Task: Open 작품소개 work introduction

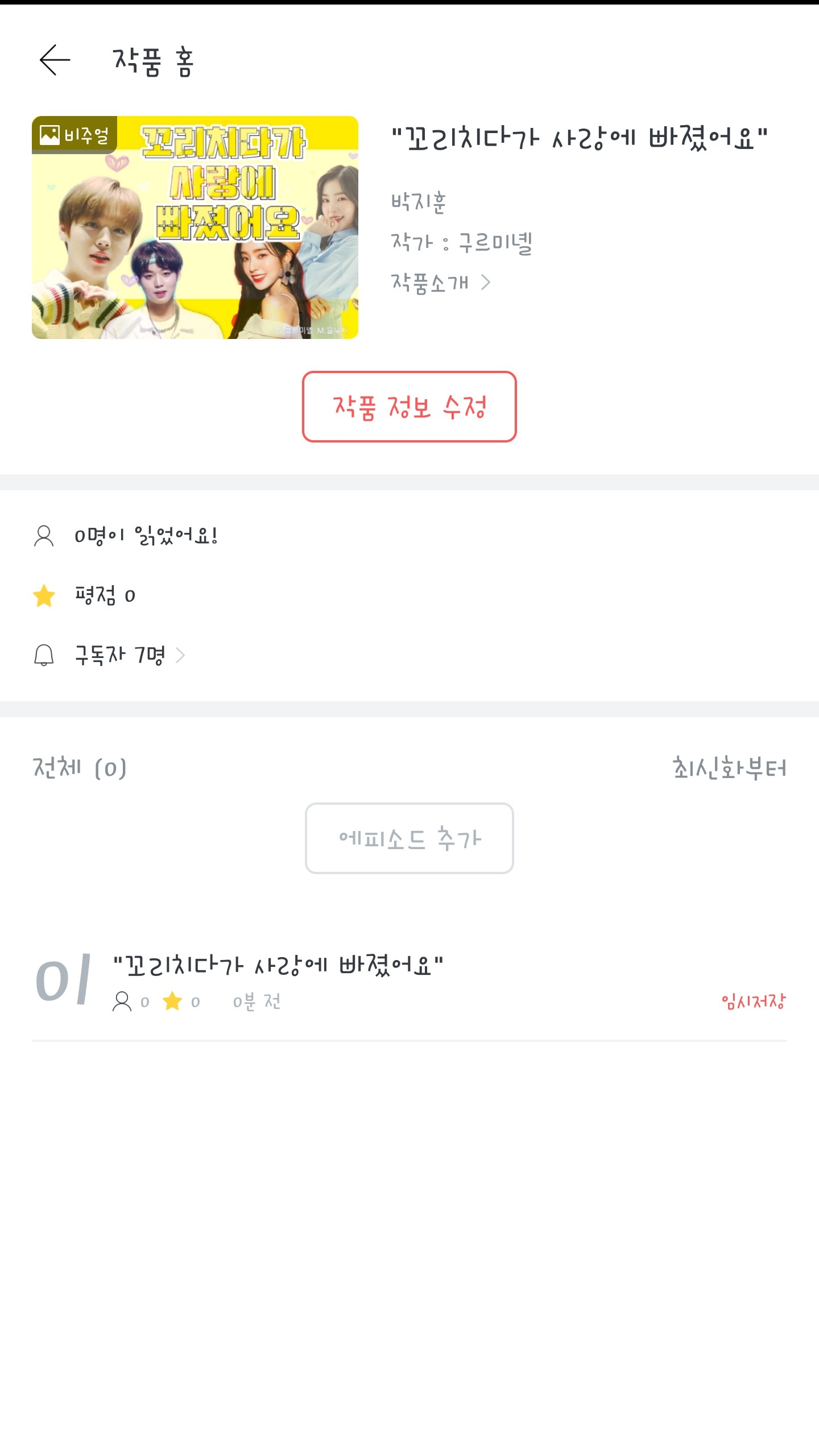Action: tap(440, 283)
